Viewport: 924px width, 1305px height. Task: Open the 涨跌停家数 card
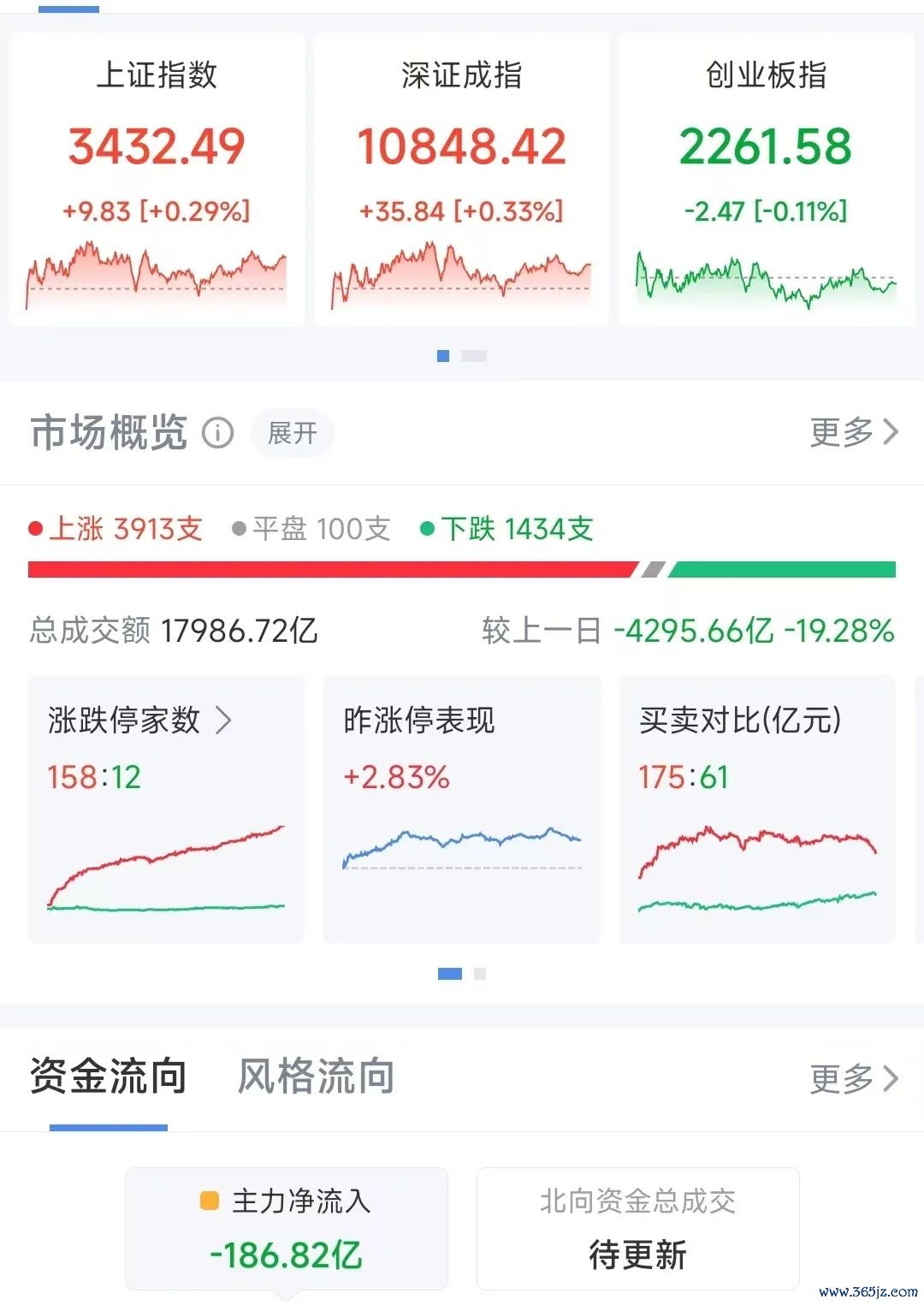point(166,809)
